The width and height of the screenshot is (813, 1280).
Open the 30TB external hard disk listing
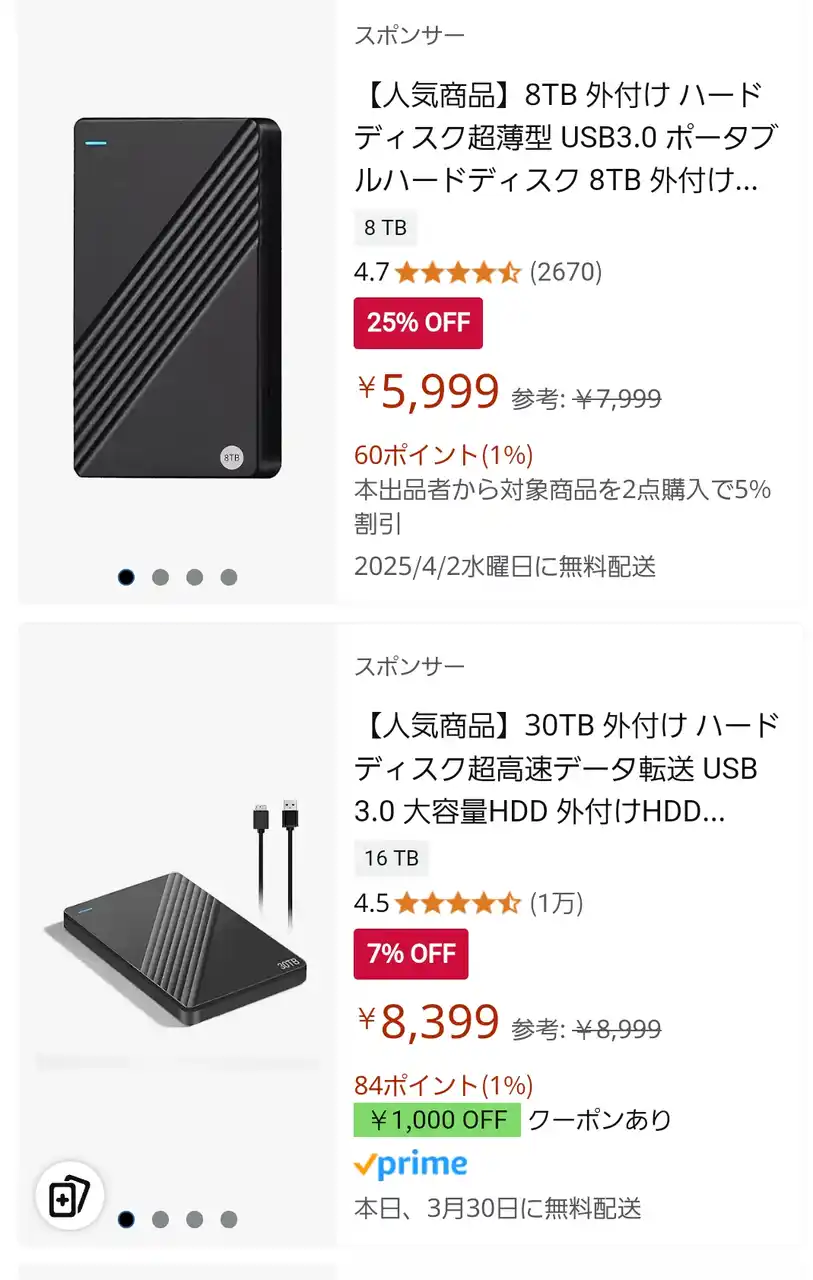click(x=565, y=768)
